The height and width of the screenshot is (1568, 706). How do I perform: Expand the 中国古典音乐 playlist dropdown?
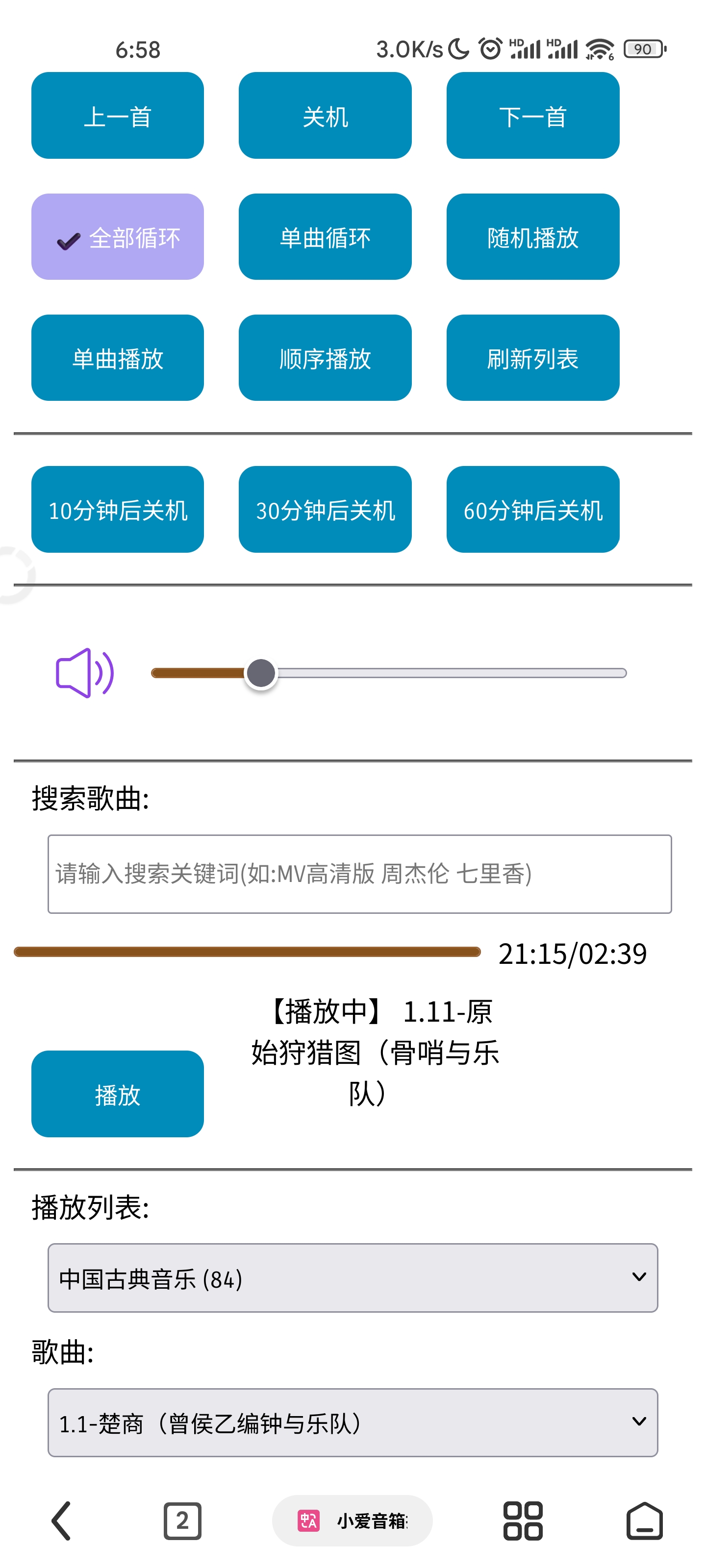352,1277
